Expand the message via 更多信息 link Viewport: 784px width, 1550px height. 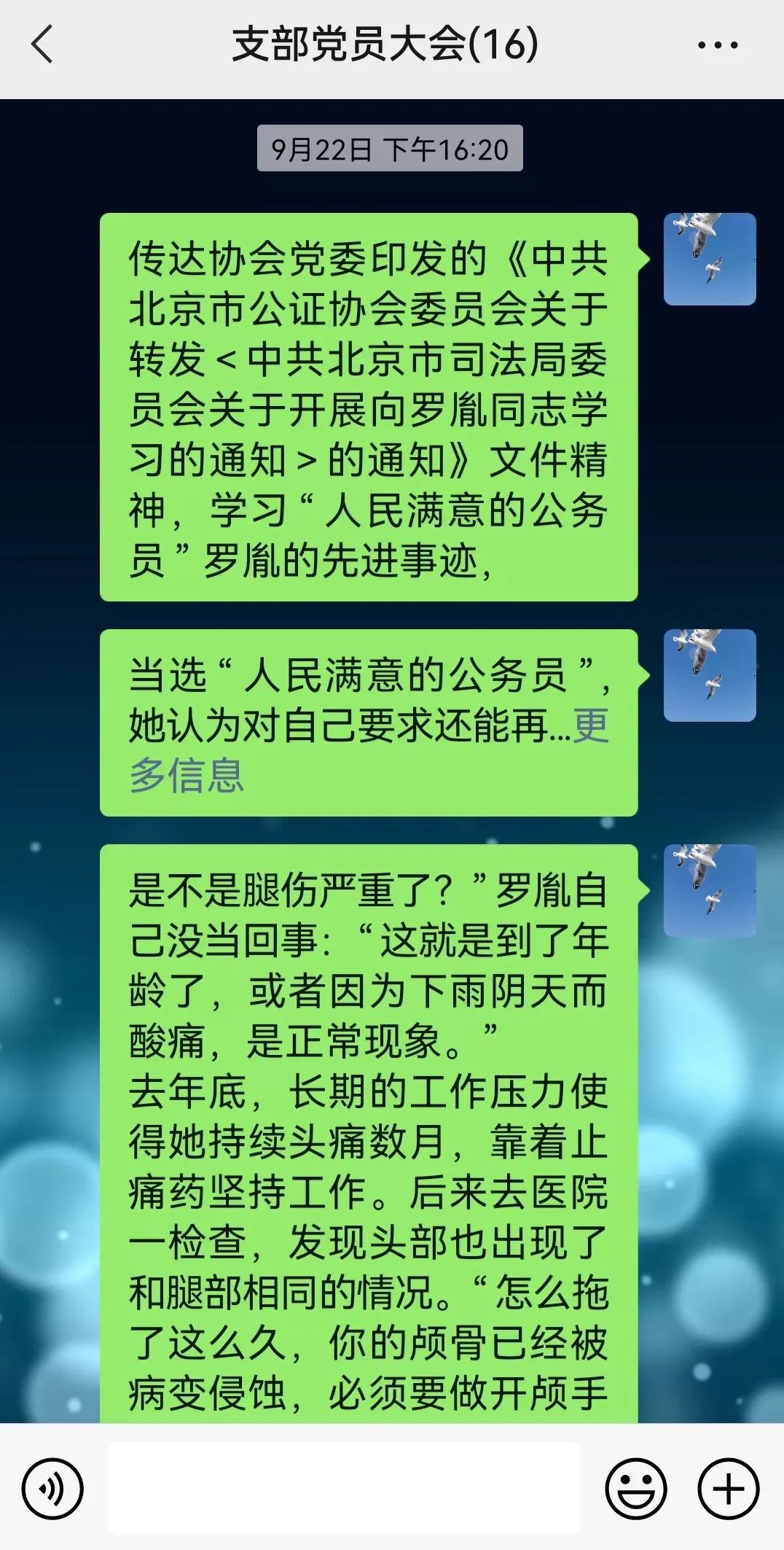[x=187, y=776]
